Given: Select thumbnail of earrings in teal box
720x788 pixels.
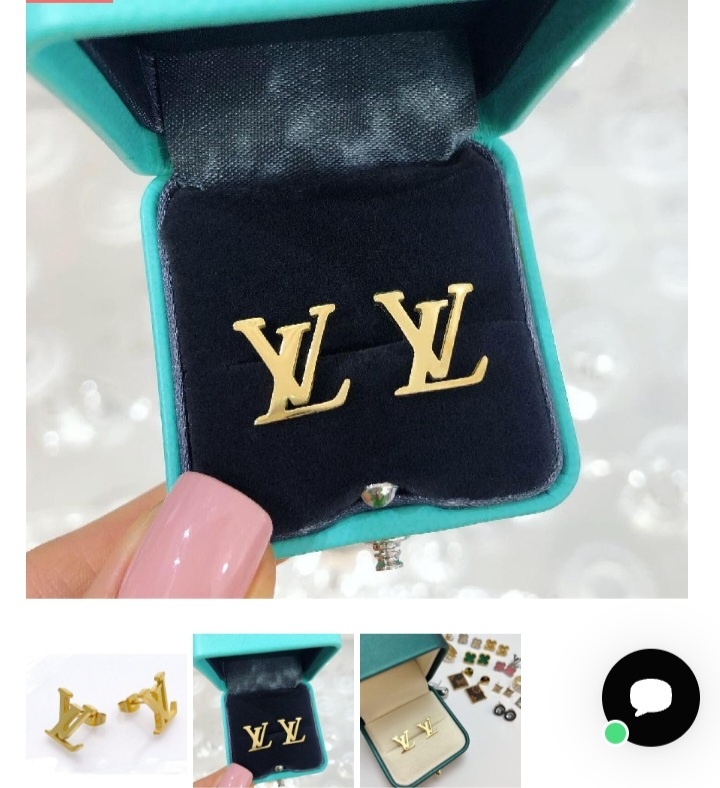Looking at the screenshot, I should tap(273, 710).
